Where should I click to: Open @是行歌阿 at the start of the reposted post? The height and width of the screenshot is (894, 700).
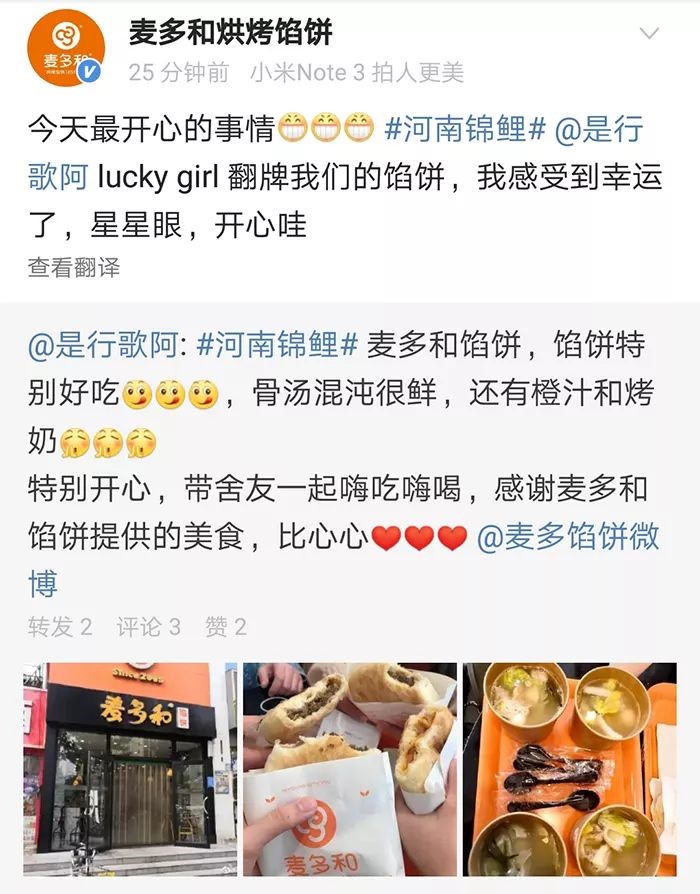102,344
